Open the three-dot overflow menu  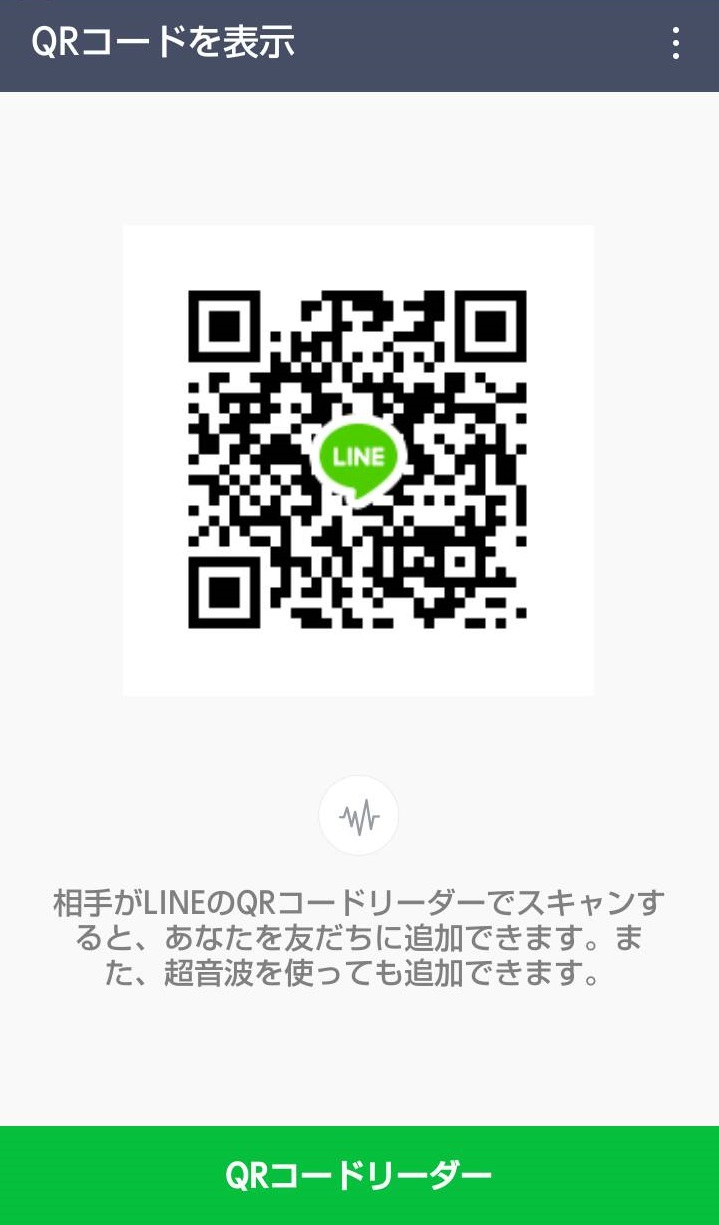[x=676, y=43]
